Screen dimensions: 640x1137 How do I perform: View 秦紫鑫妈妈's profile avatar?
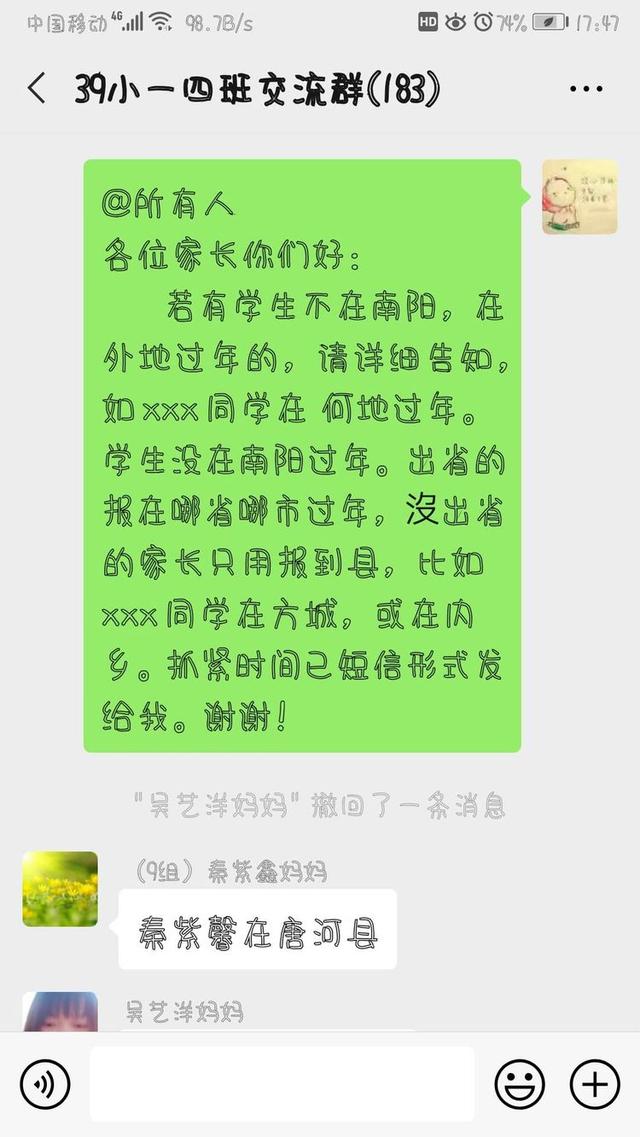tap(60, 889)
